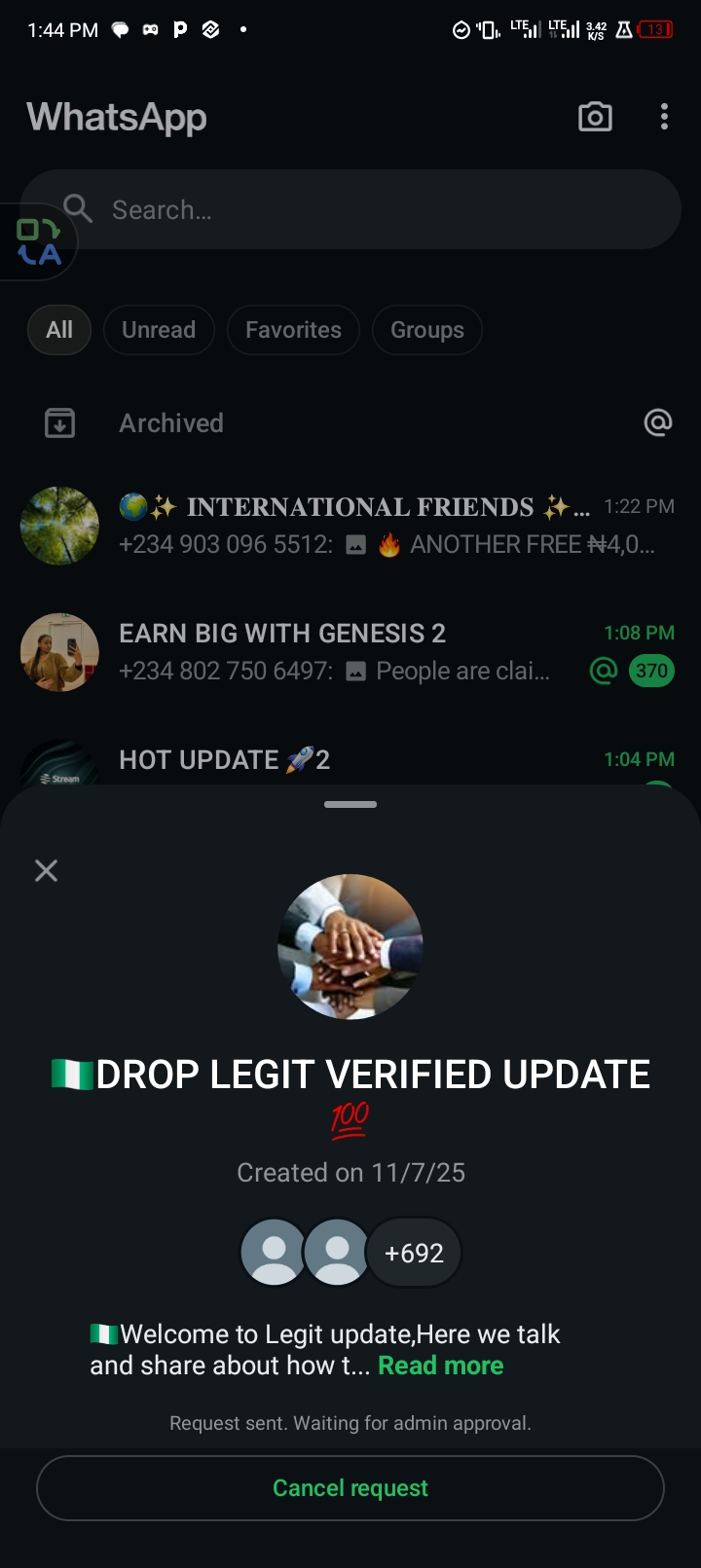The width and height of the screenshot is (701, 1568).
Task: Close the group invite sheet
Action: [46, 870]
